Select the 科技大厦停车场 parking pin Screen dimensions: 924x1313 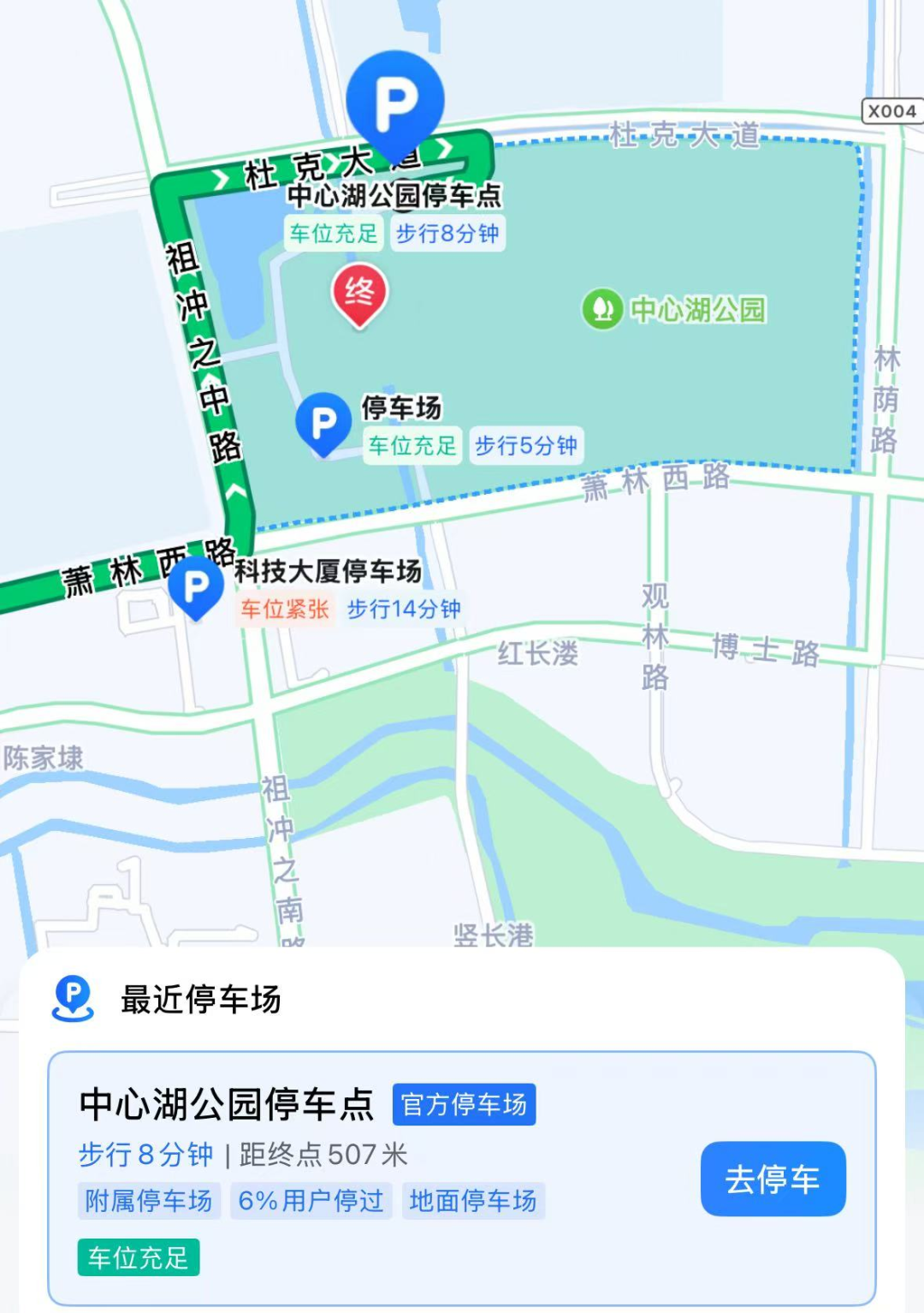tap(196, 585)
